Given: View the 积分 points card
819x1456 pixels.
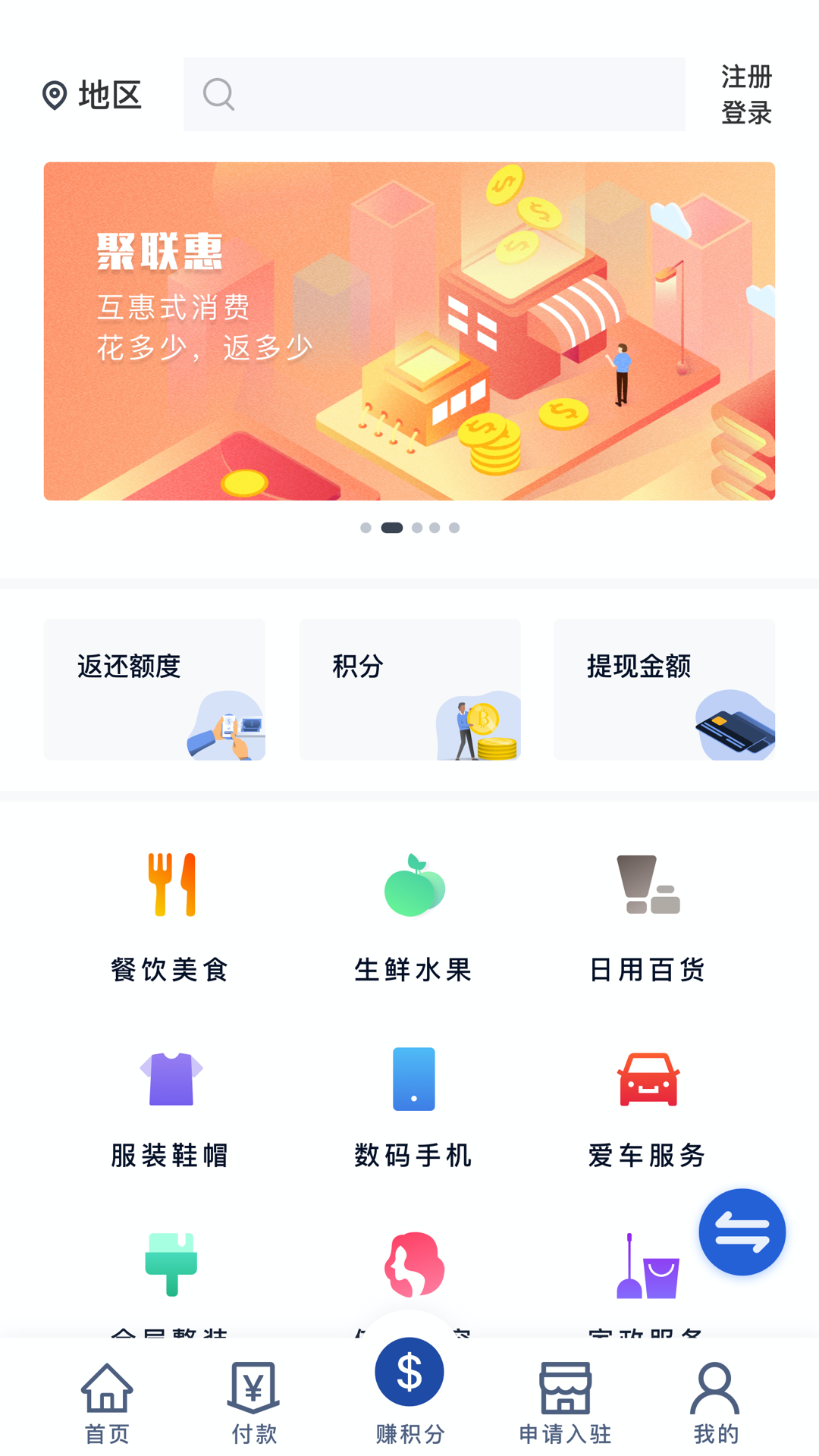Looking at the screenshot, I should tap(409, 689).
